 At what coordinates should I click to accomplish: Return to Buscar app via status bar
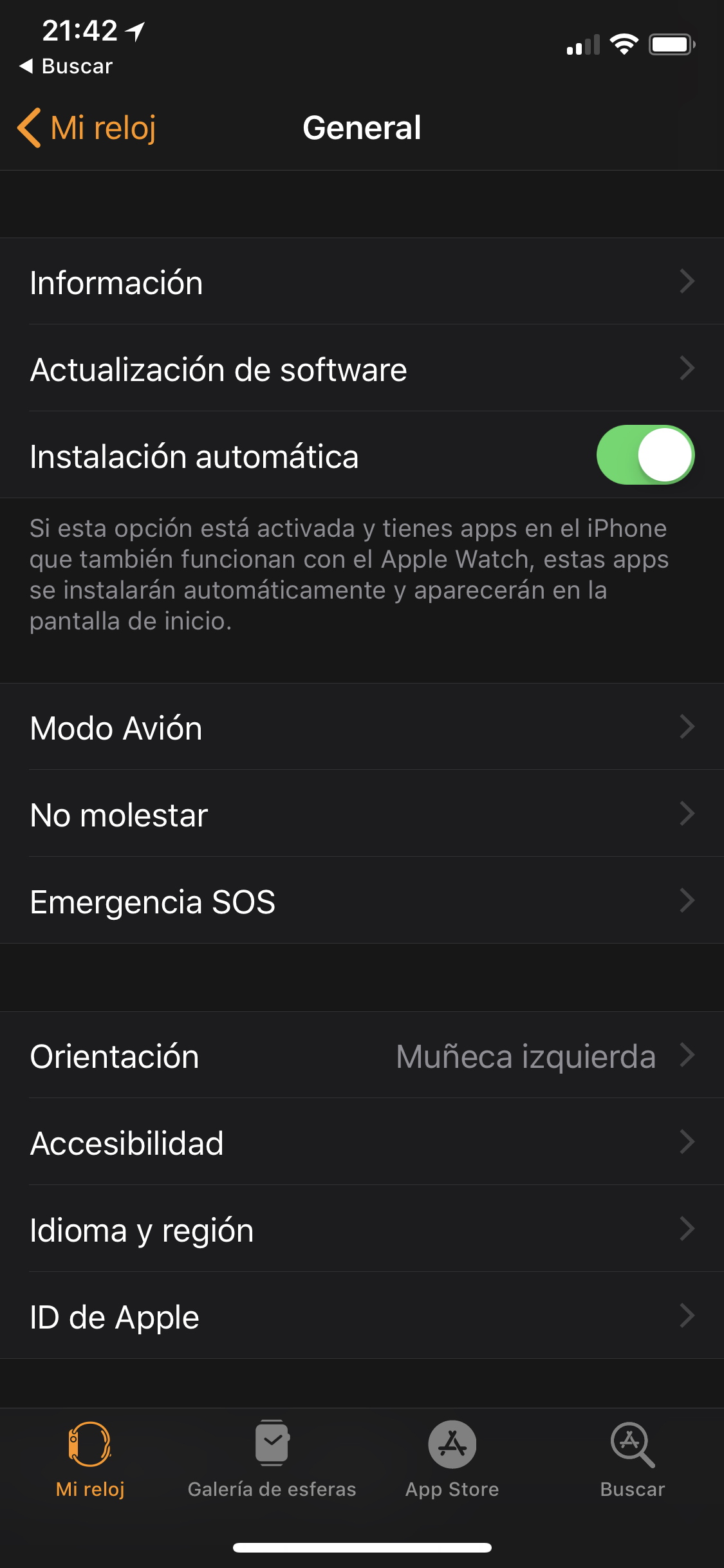coord(66,66)
